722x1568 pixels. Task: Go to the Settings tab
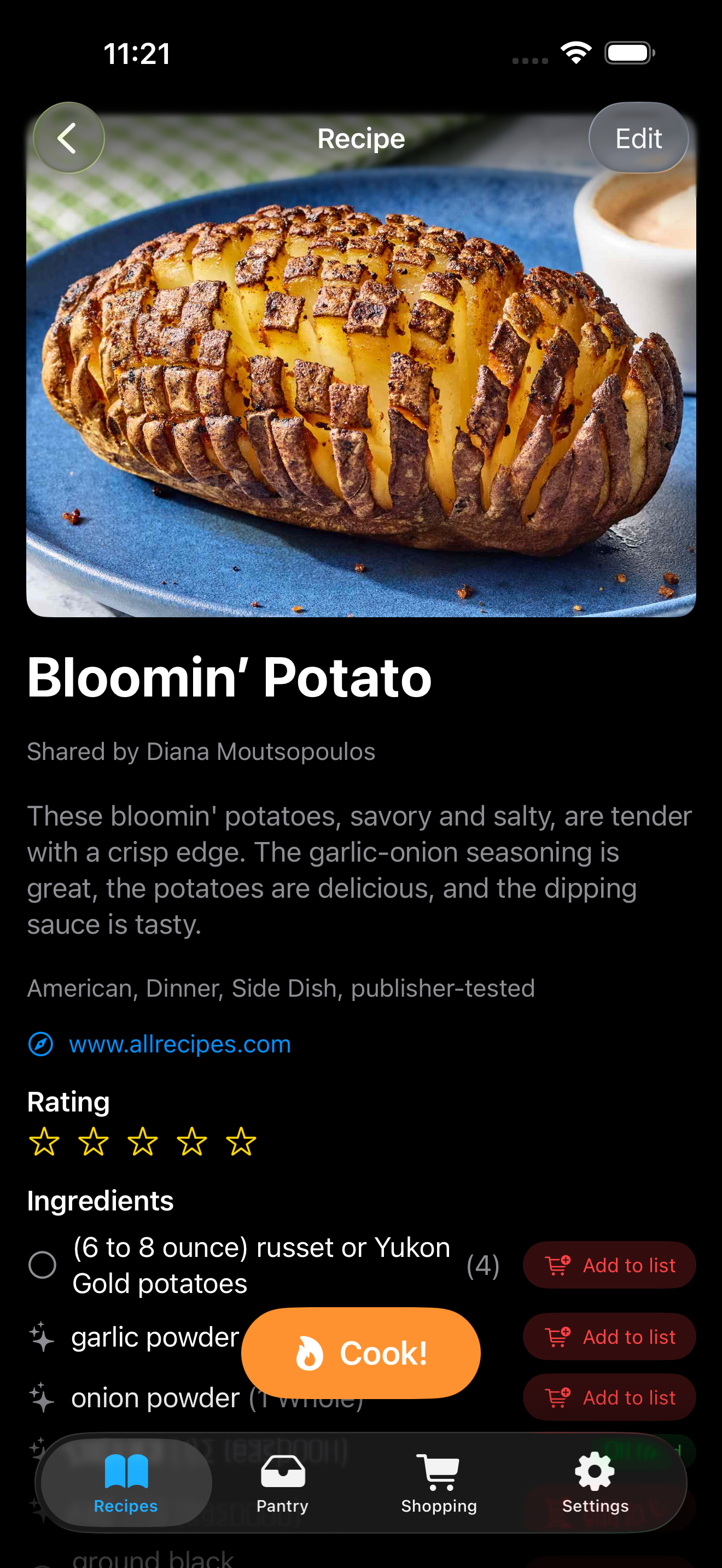pyautogui.click(x=595, y=1483)
